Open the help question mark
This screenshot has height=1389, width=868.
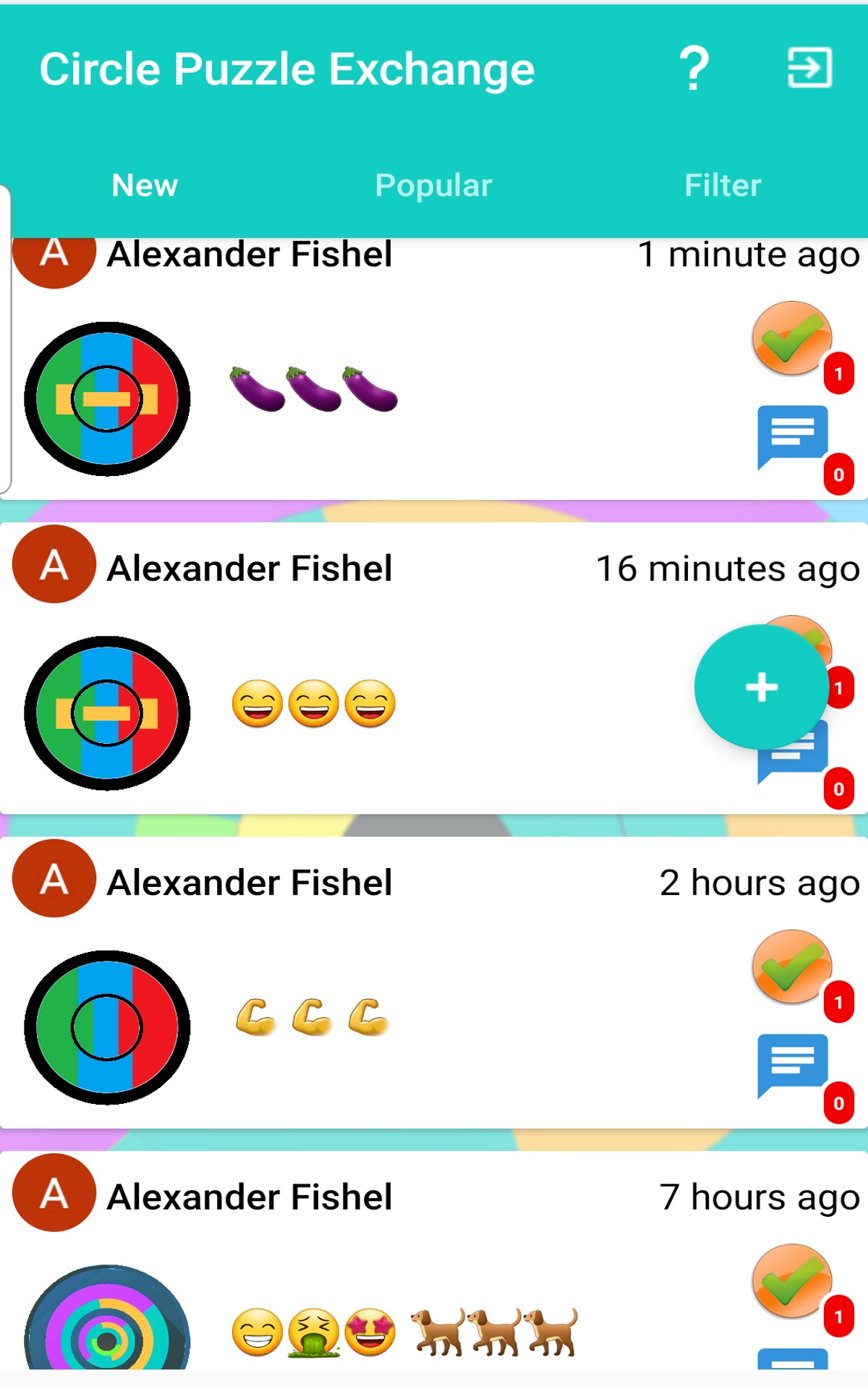[x=694, y=69]
